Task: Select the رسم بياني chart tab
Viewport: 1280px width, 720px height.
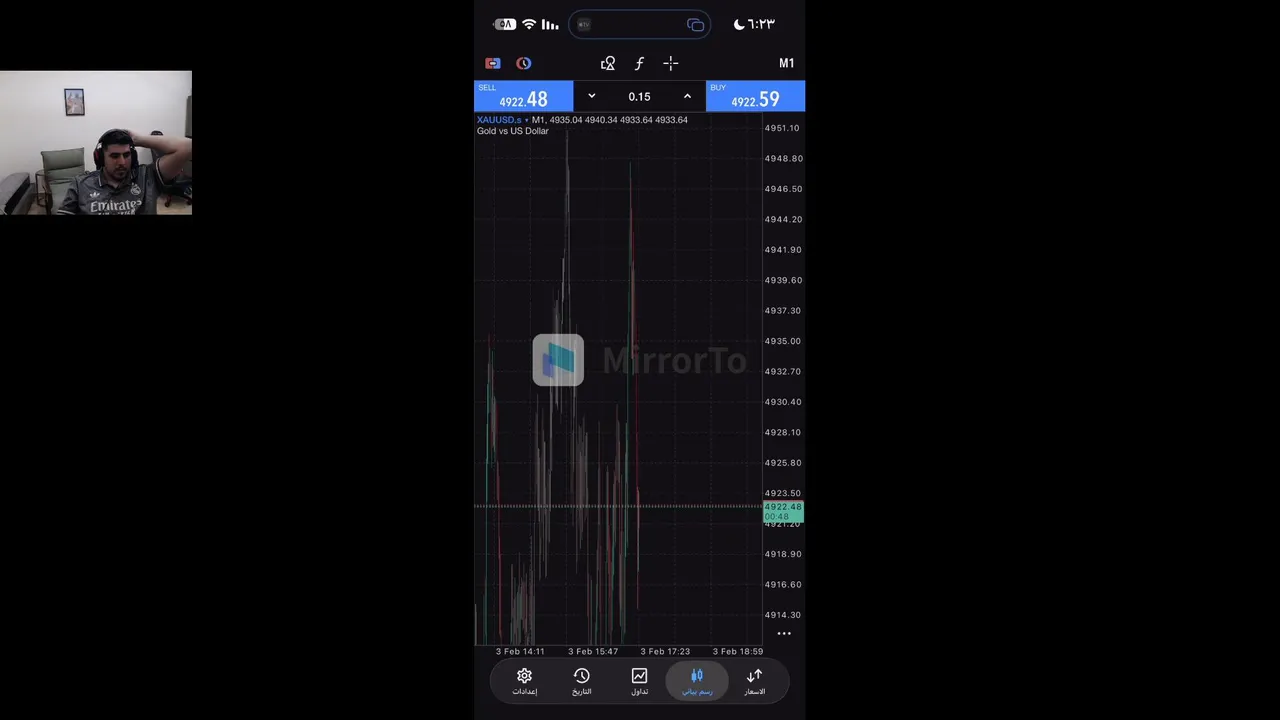Action: click(x=697, y=682)
